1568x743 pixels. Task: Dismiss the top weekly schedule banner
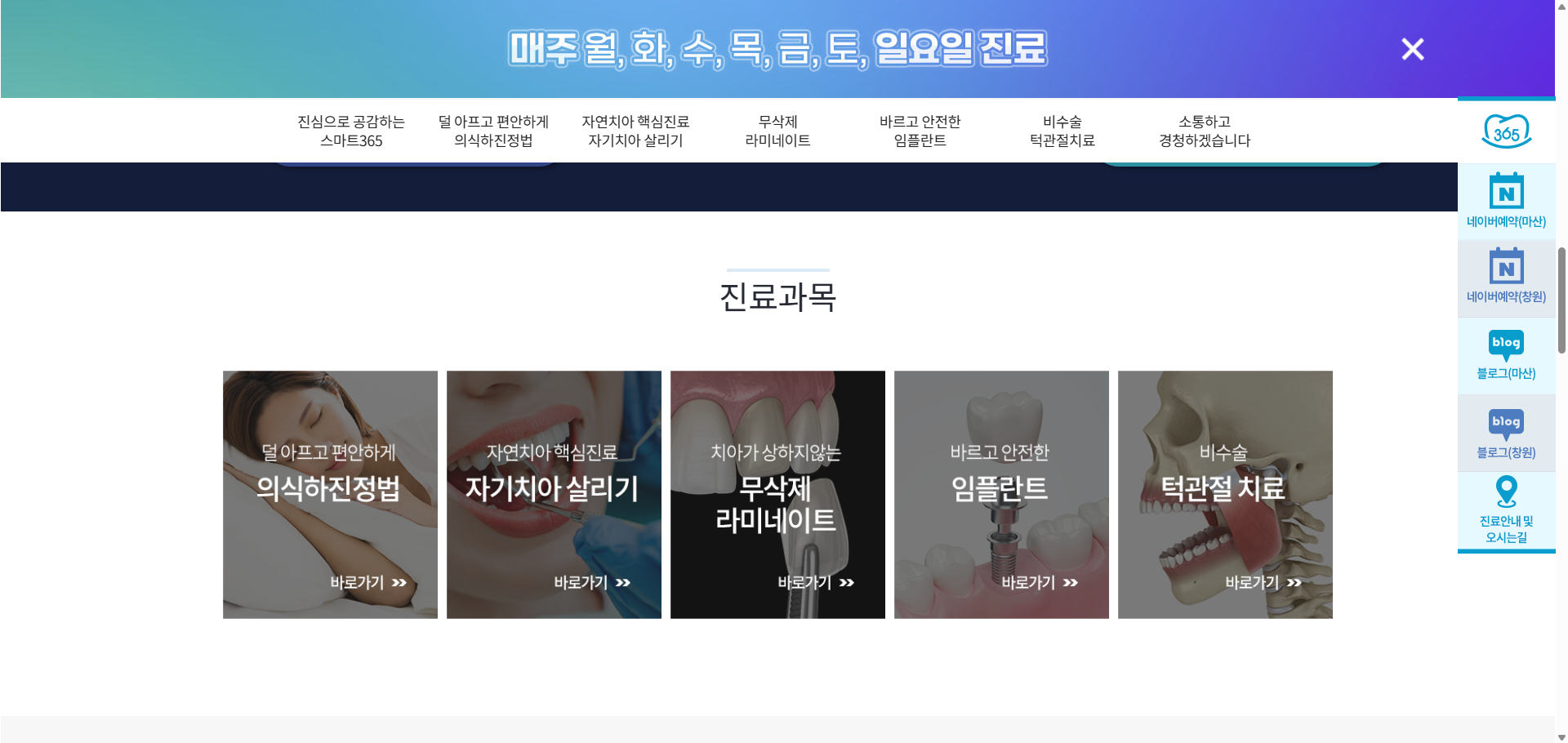coord(1412,49)
